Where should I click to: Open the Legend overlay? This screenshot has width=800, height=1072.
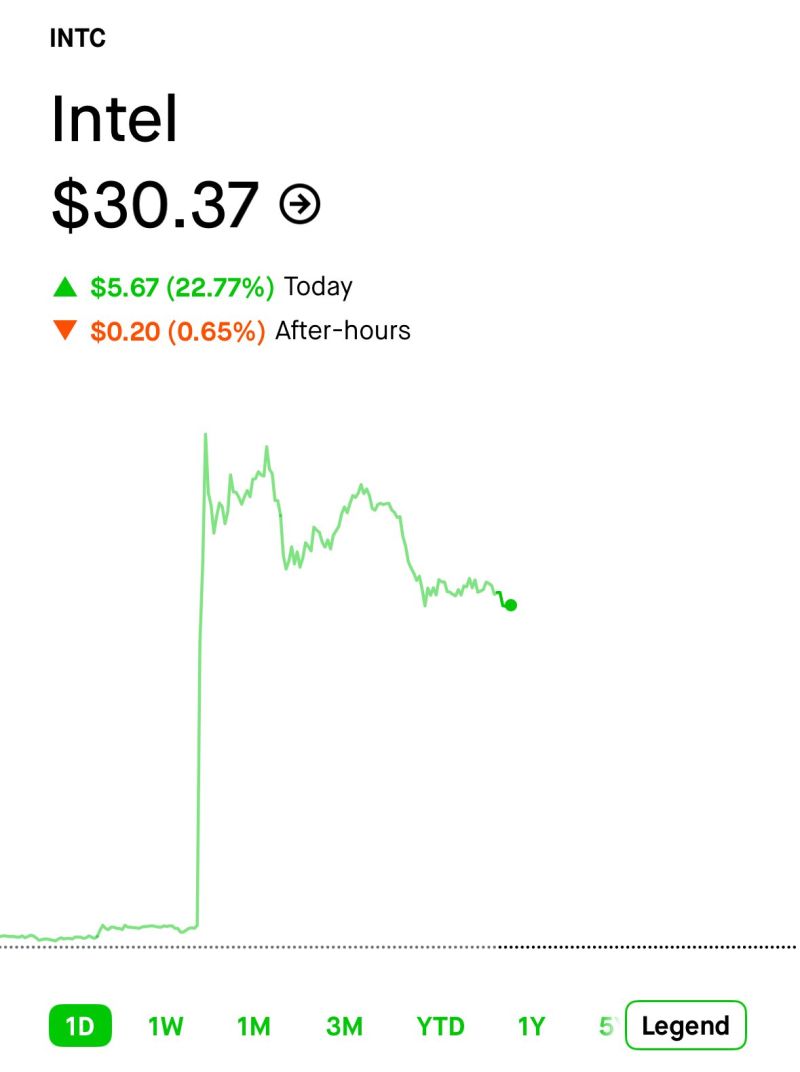[686, 1025]
